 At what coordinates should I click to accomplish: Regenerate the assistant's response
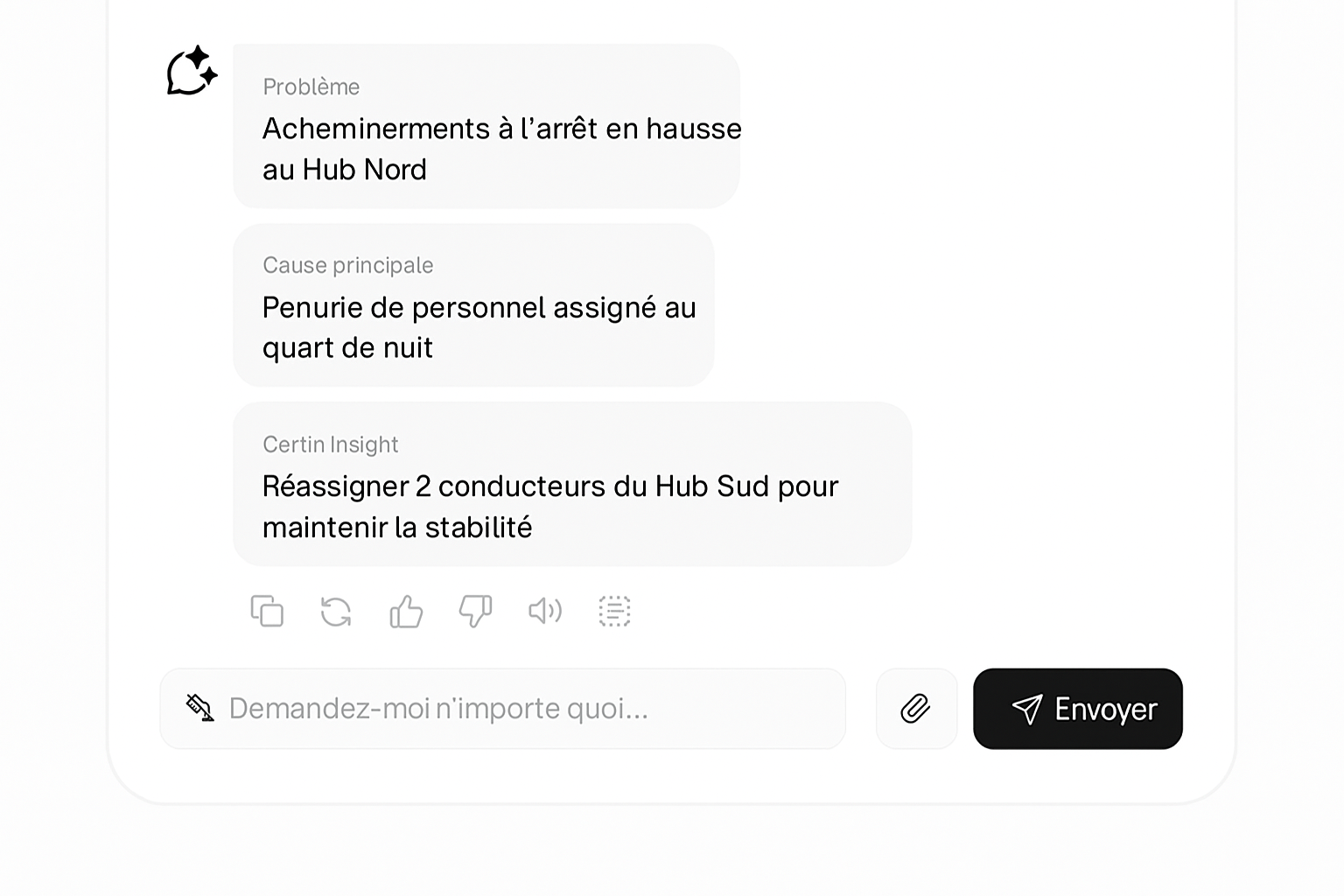click(336, 611)
